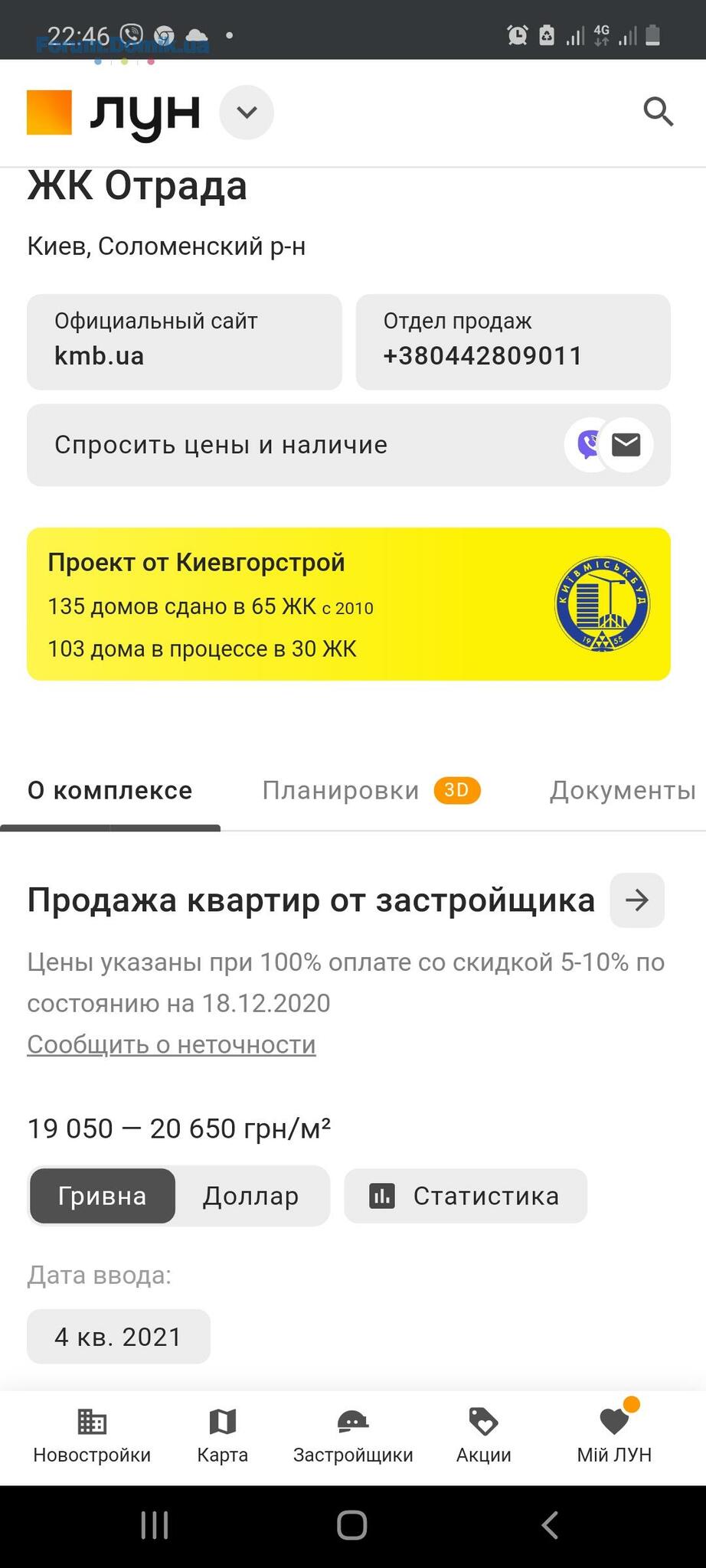The width and height of the screenshot is (706, 1568).
Task: Open official site kmb.ua
Action: pos(184,342)
